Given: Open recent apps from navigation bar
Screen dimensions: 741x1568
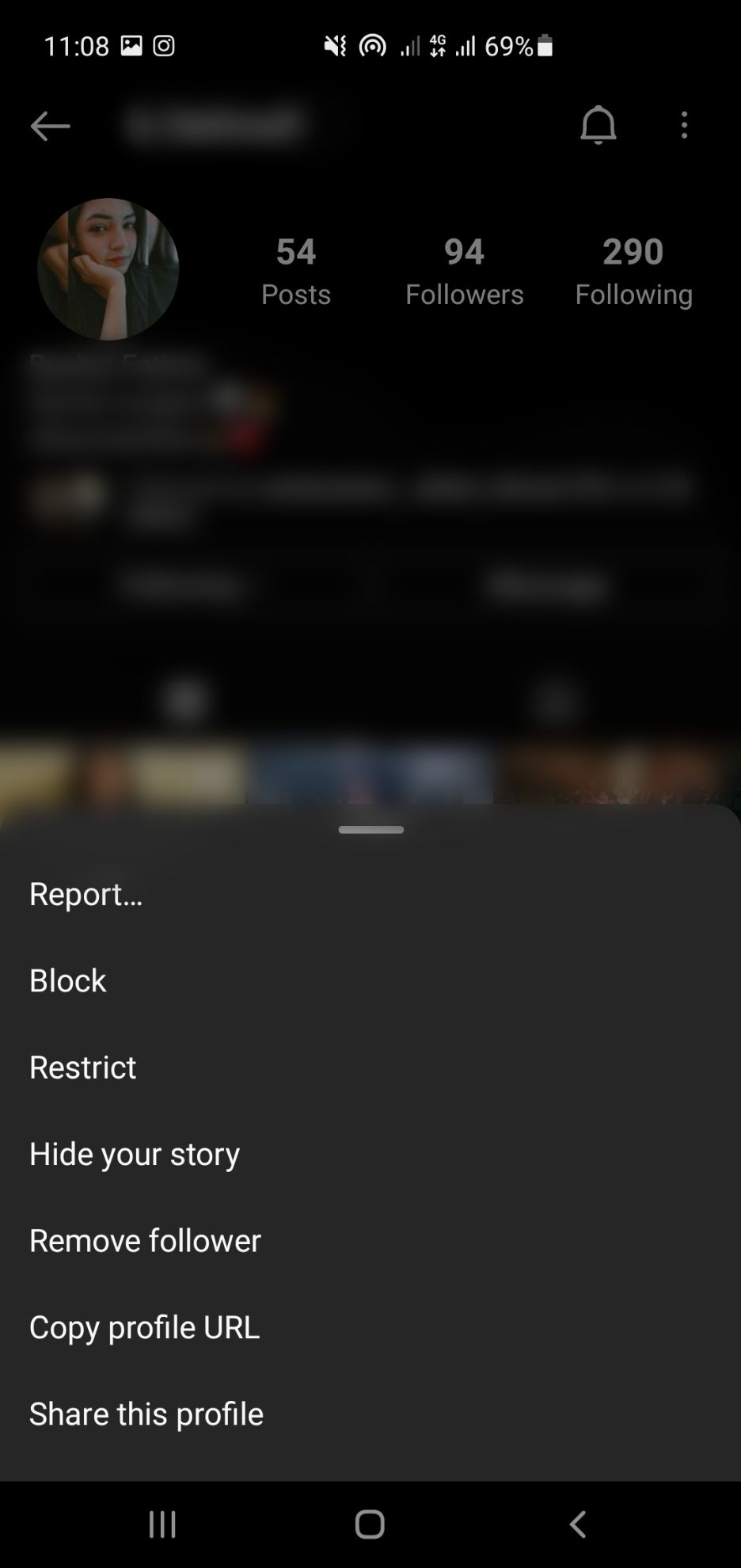Looking at the screenshot, I should point(162,1524).
